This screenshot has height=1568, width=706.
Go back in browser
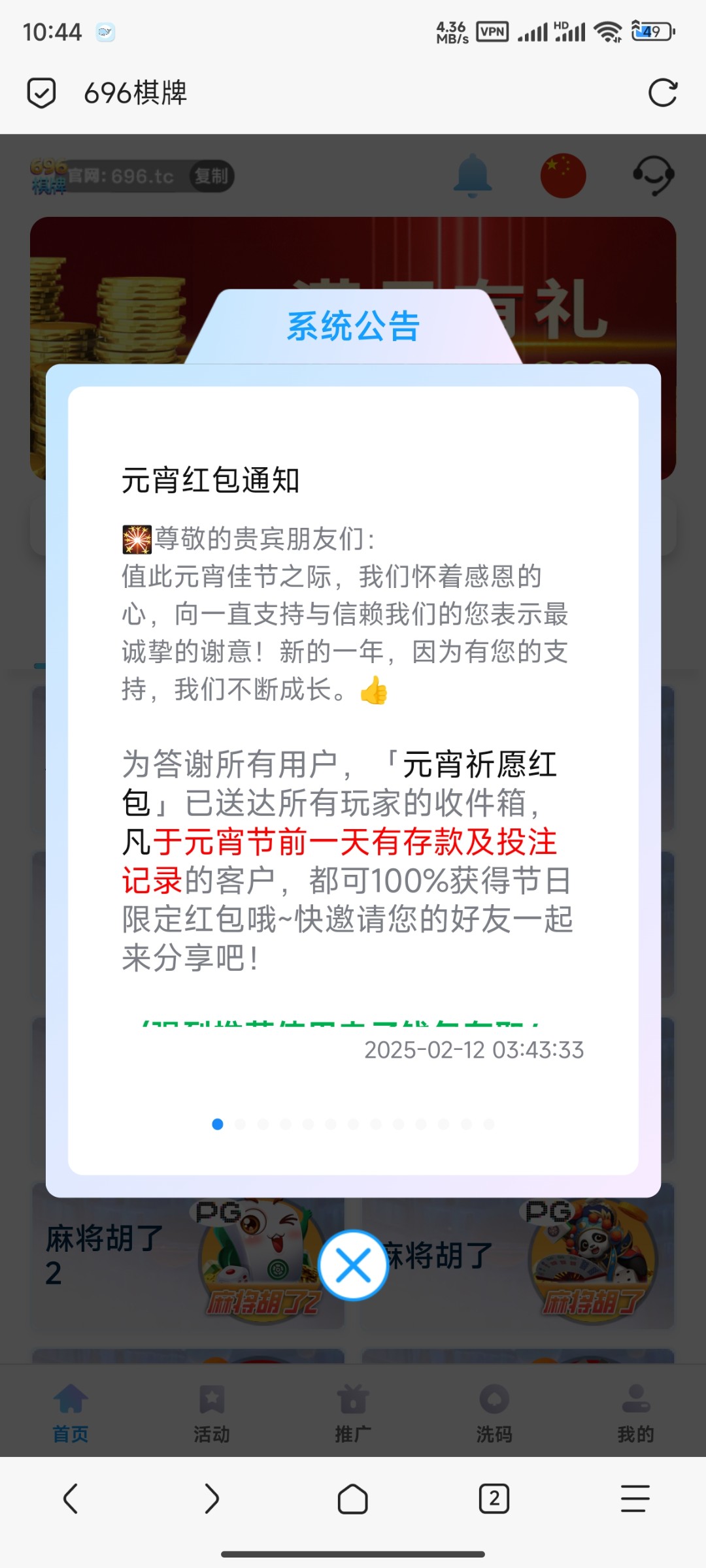[x=71, y=1498]
